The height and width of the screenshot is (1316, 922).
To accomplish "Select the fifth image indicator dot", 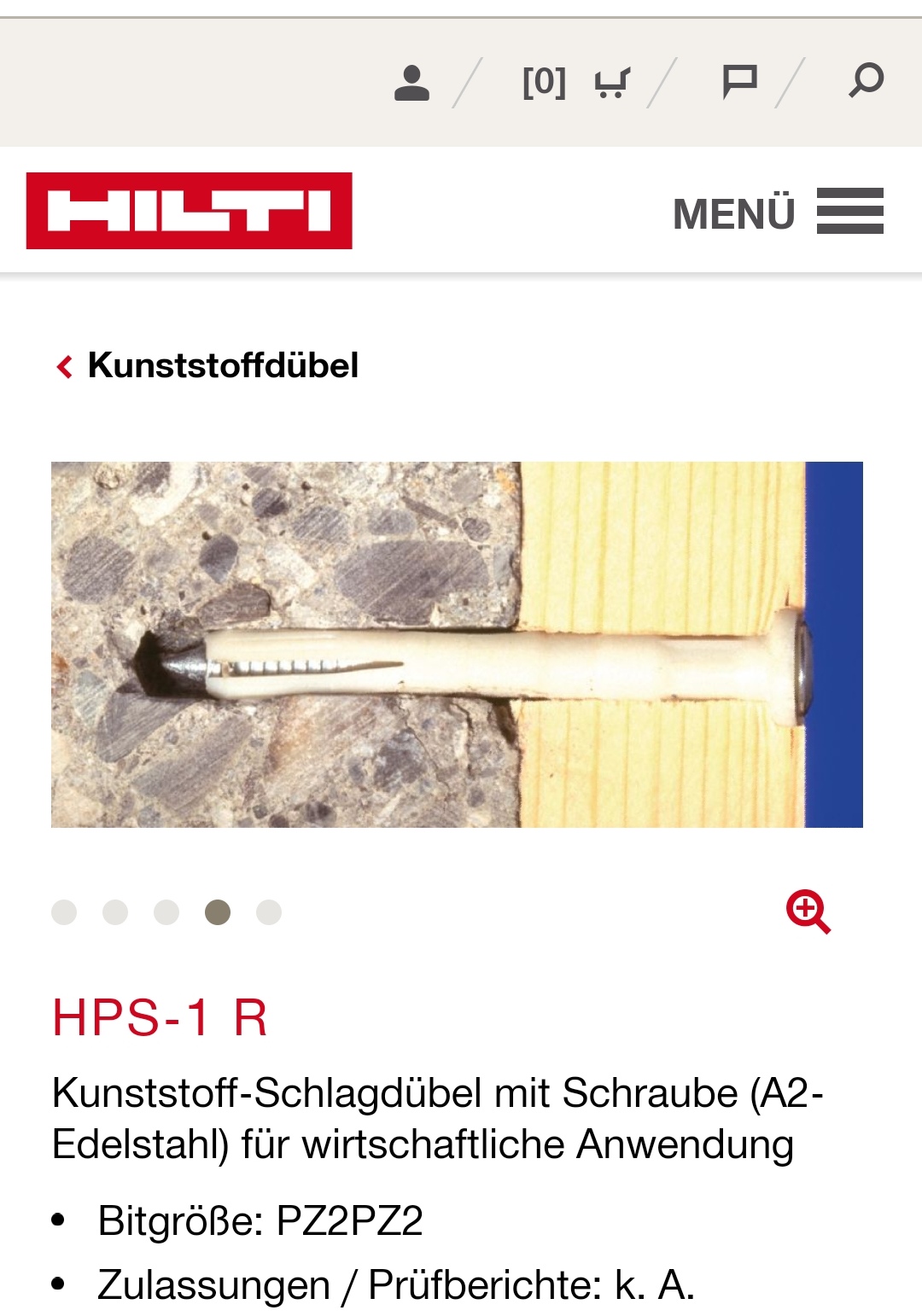I will (269, 912).
